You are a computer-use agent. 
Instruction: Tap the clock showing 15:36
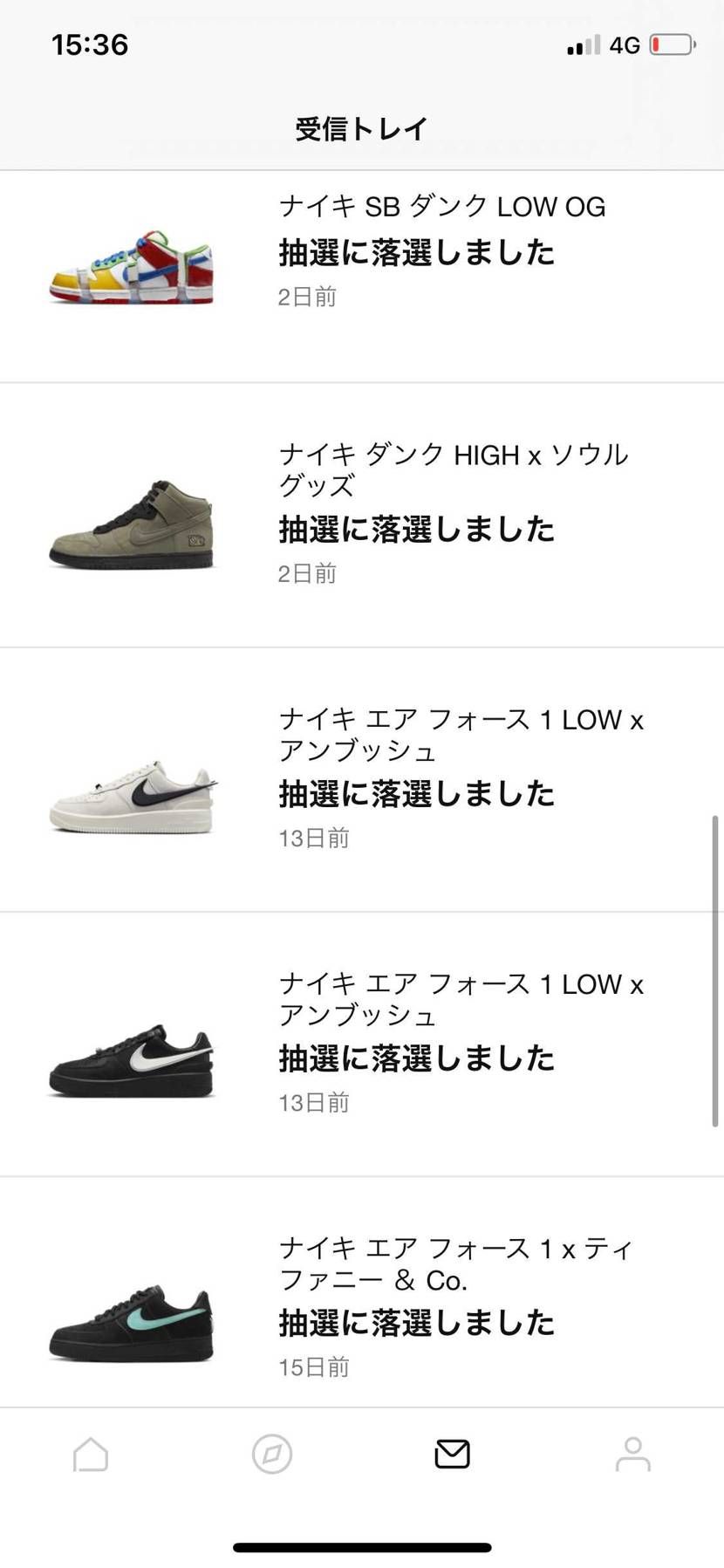pyautogui.click(x=88, y=45)
